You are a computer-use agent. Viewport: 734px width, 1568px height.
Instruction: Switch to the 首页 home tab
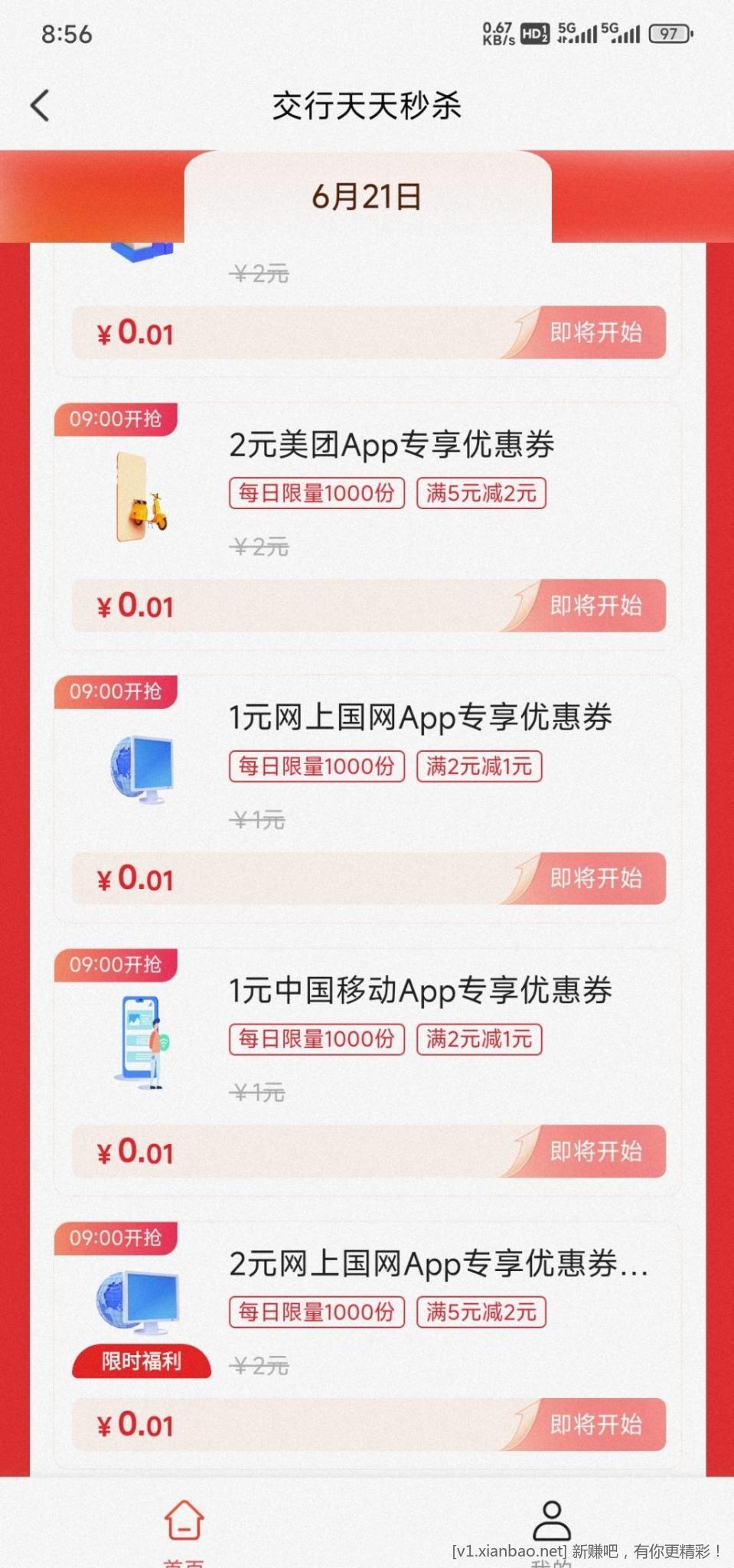pos(184,1527)
